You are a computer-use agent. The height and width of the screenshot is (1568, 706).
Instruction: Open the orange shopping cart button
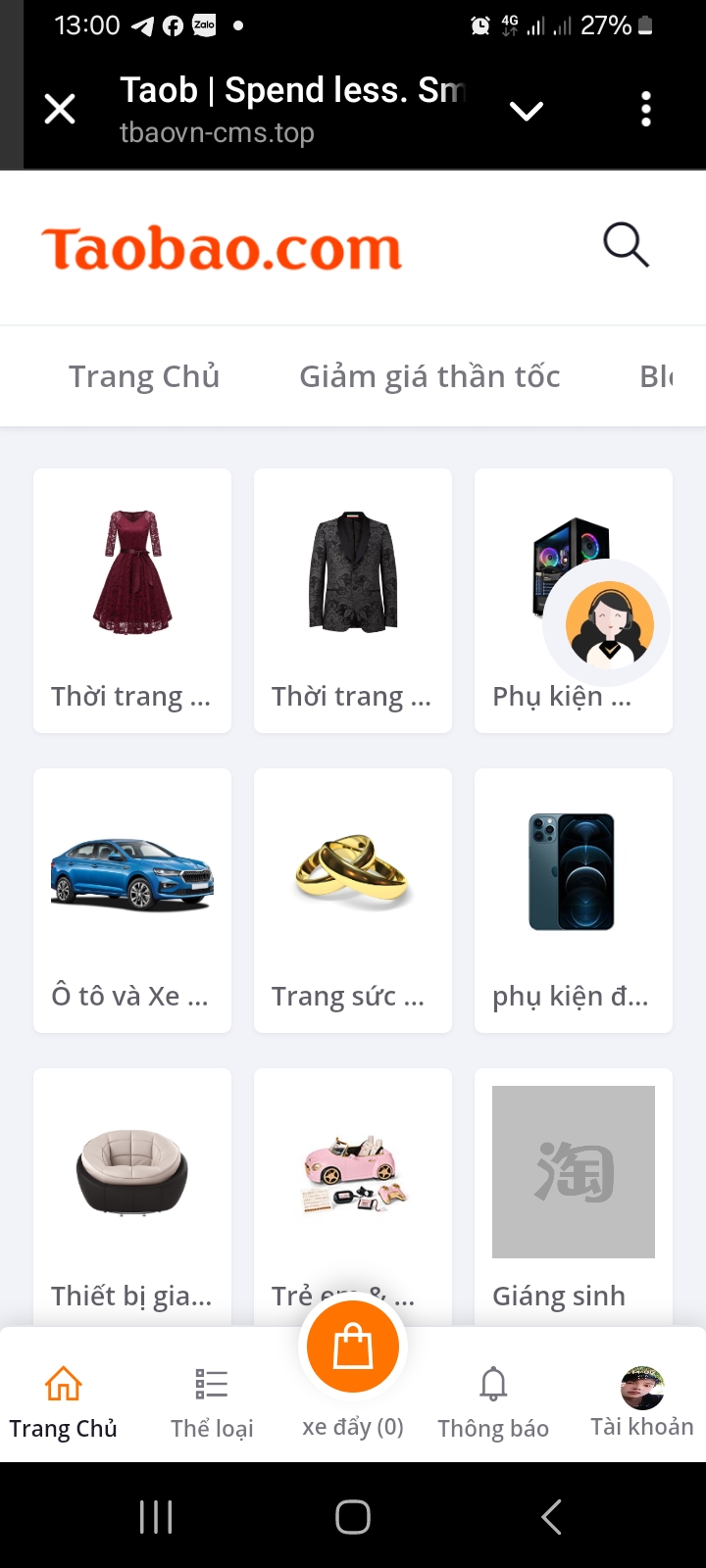tap(353, 1348)
